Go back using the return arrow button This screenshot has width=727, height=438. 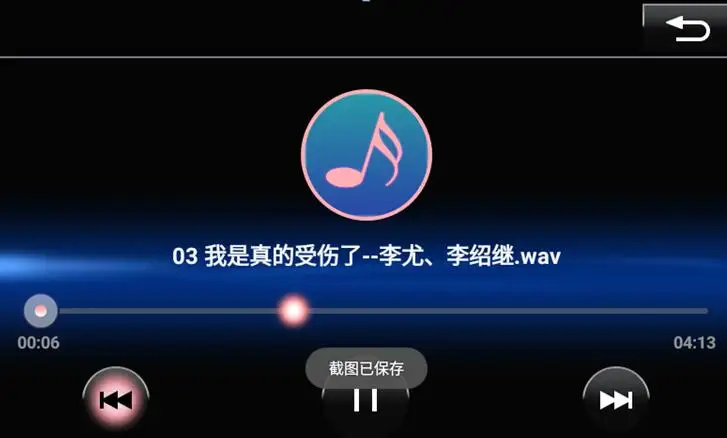coord(685,28)
